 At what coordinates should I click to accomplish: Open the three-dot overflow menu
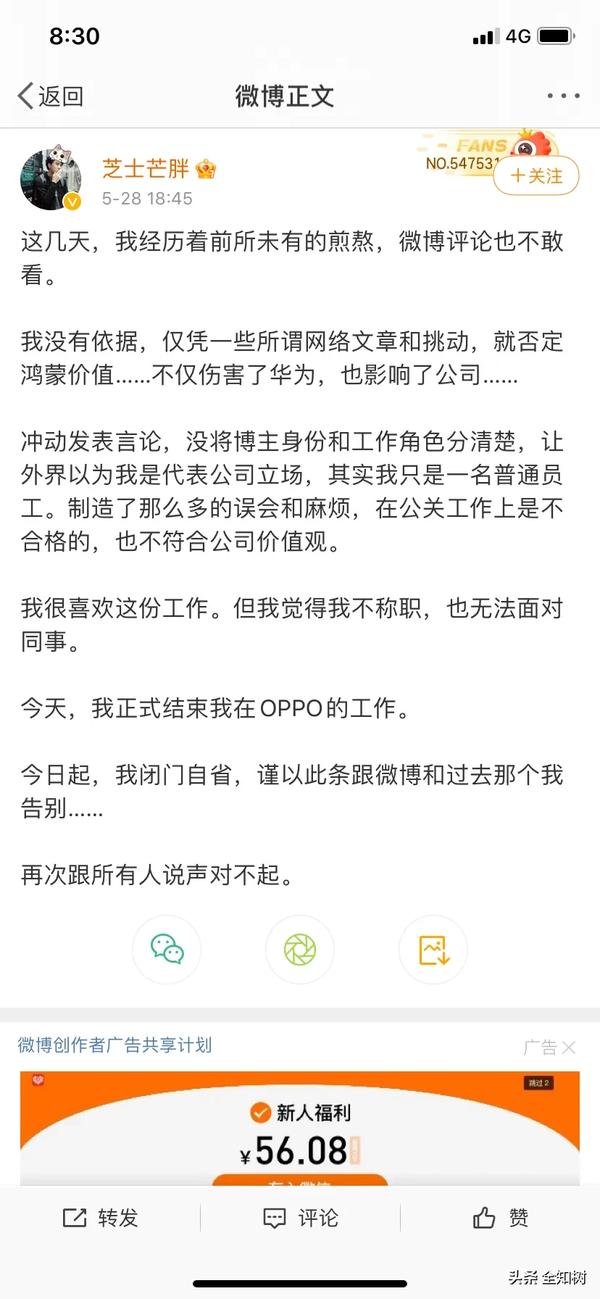(563, 96)
